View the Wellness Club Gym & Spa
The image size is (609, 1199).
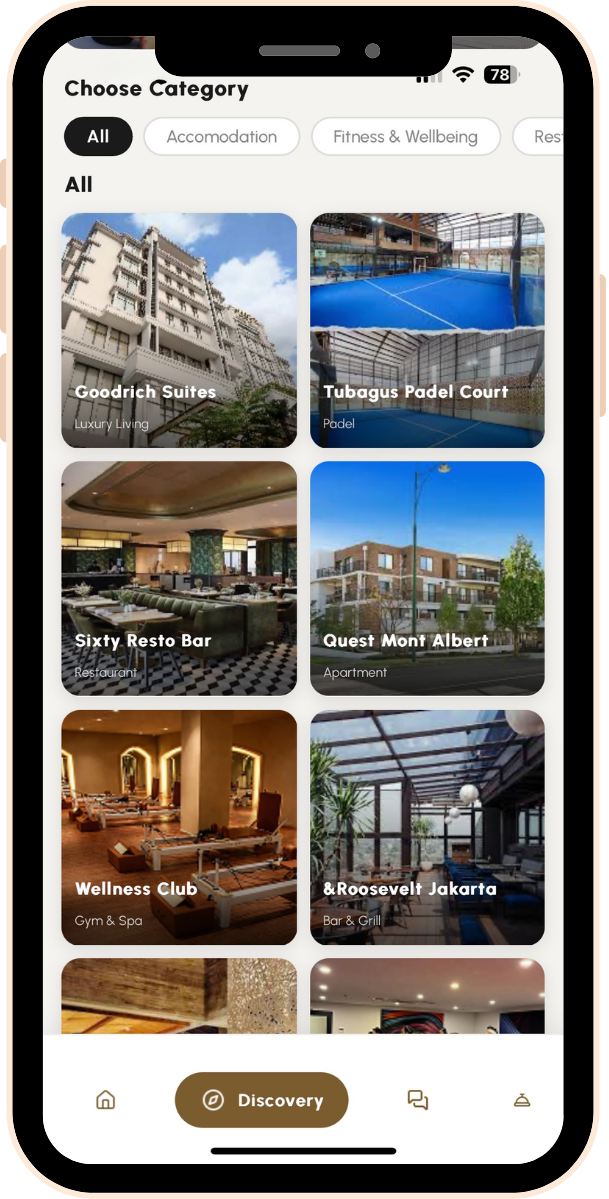179,827
